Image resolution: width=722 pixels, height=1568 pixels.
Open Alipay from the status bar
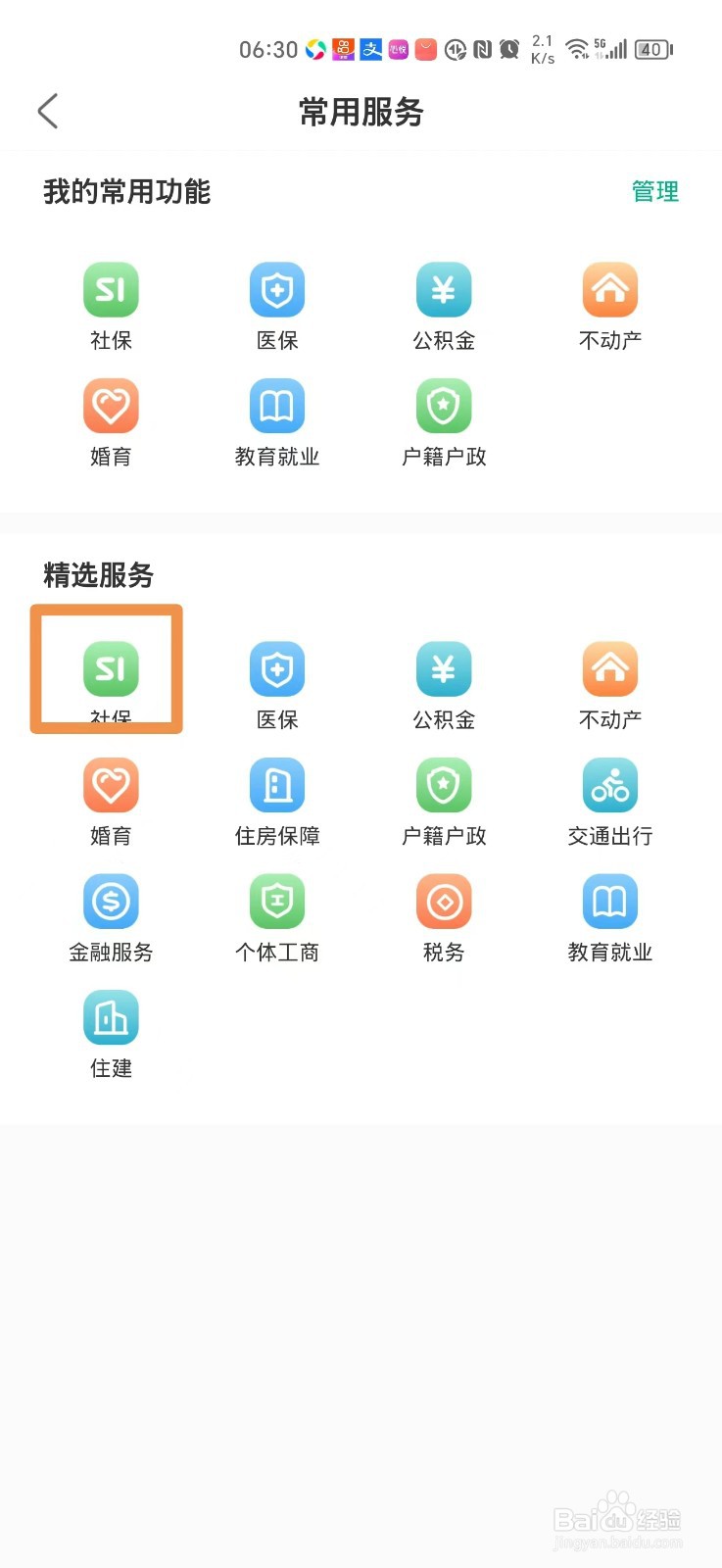click(370, 49)
